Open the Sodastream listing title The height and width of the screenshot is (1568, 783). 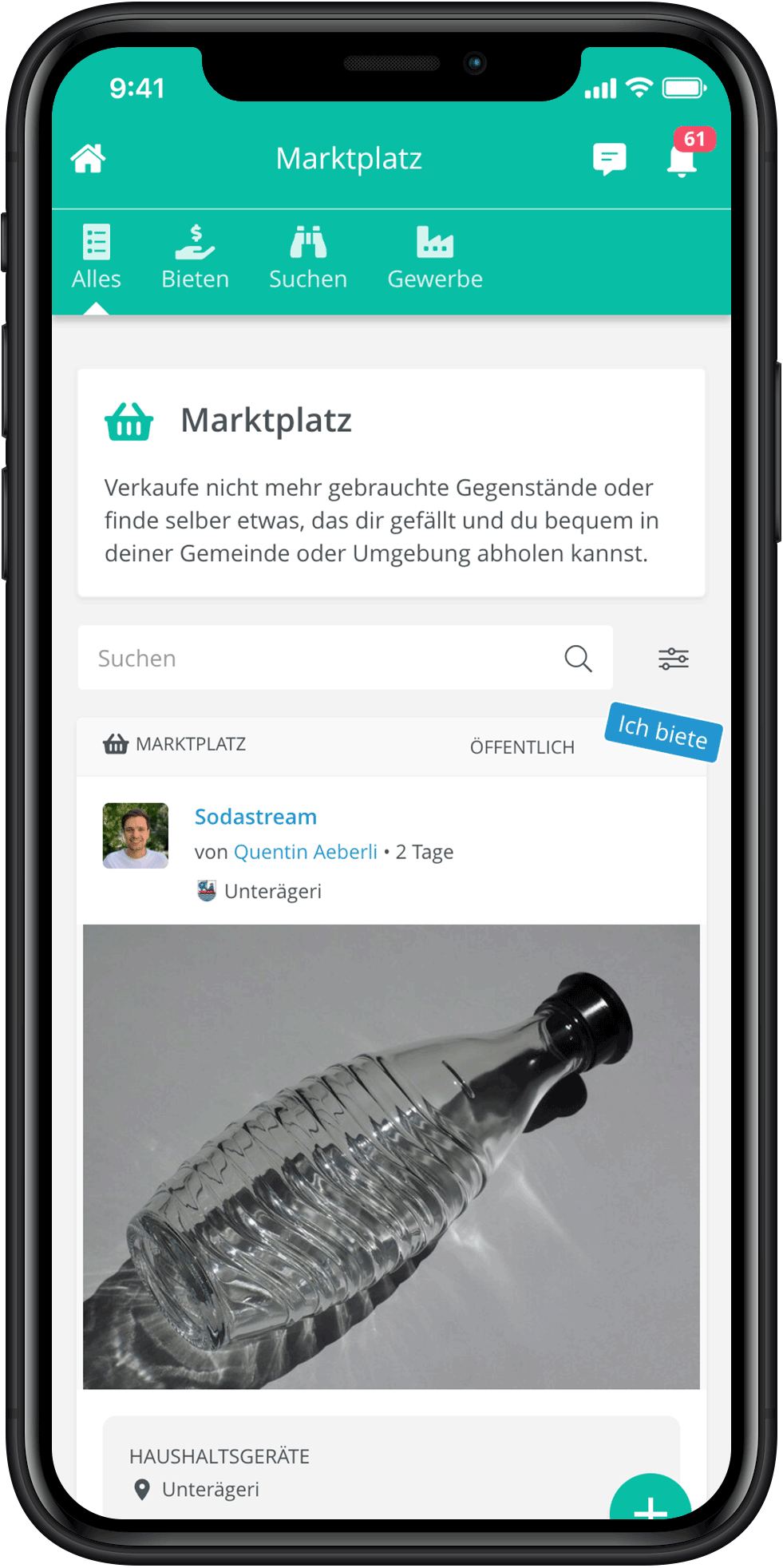click(x=256, y=817)
